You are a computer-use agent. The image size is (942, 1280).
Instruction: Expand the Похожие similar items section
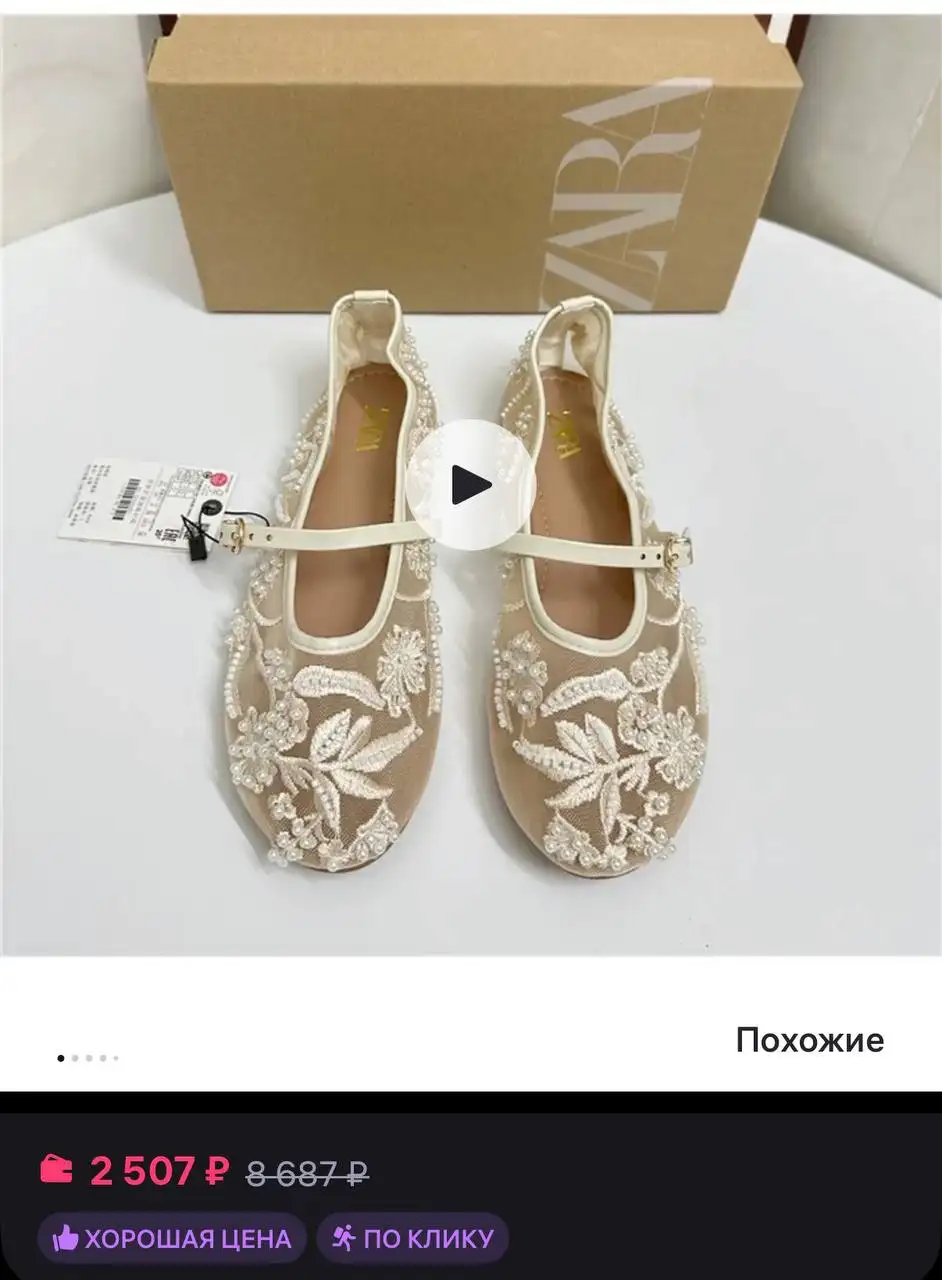click(808, 1040)
